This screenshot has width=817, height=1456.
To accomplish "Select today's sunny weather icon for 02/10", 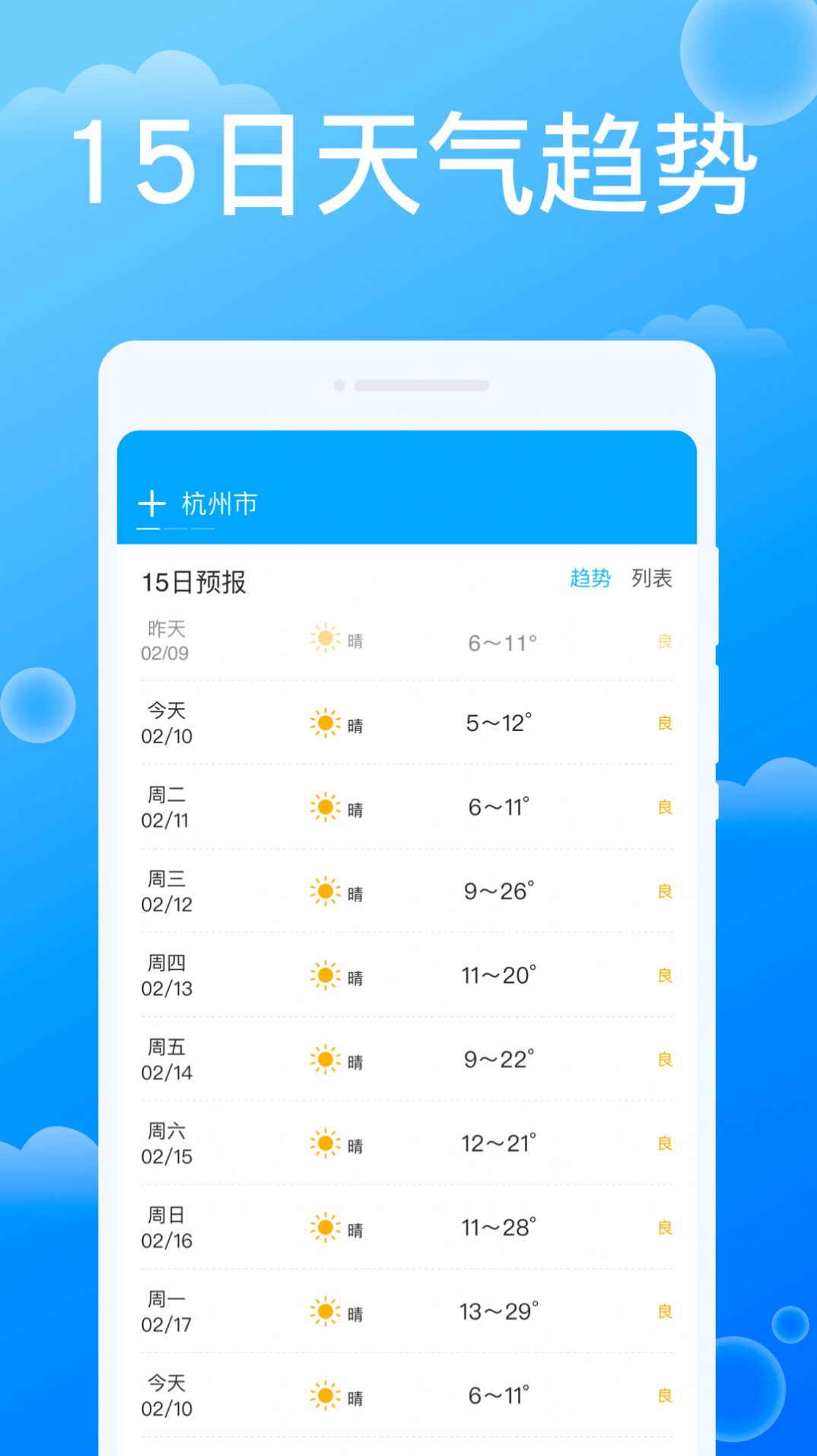I will click(x=326, y=723).
